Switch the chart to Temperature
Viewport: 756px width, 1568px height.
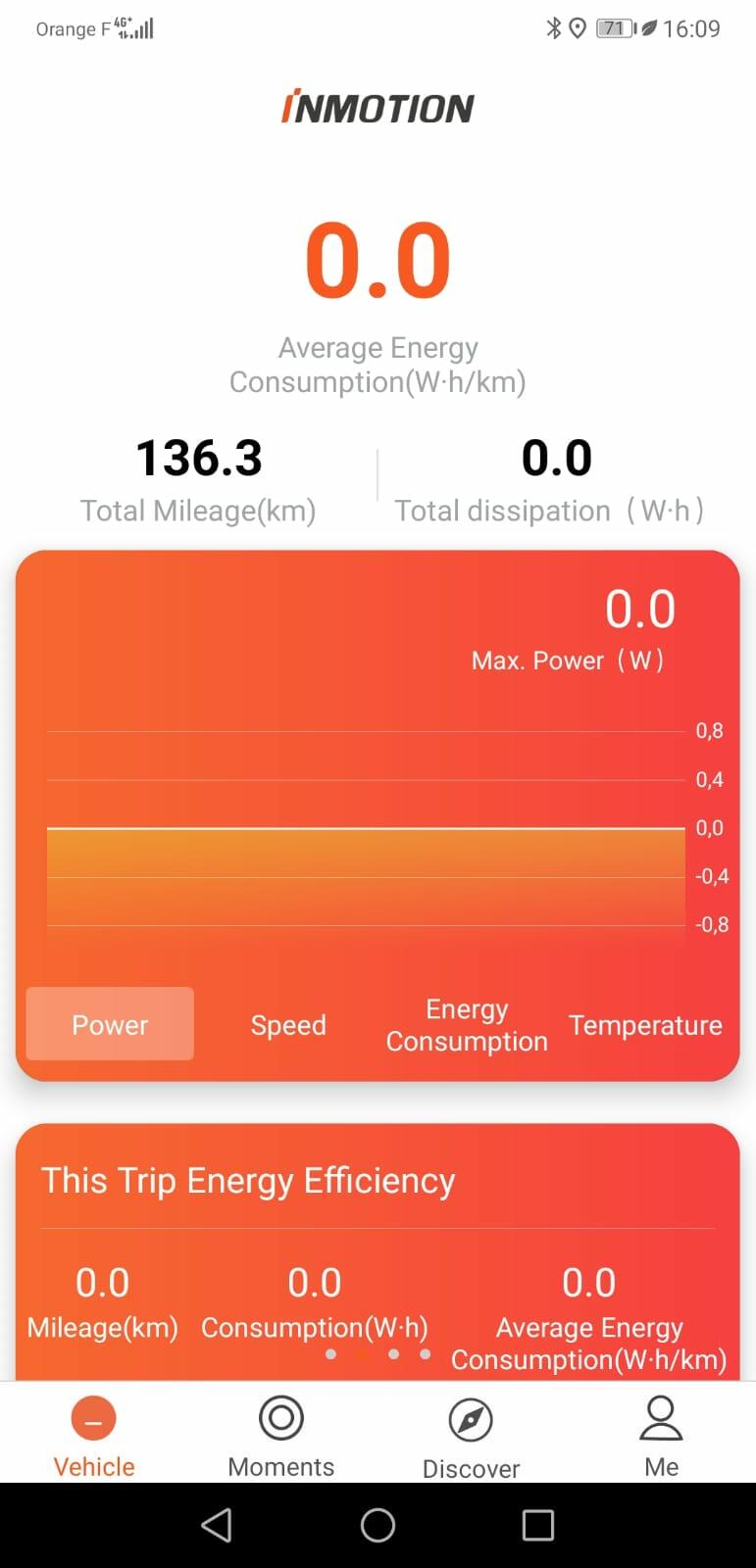(x=645, y=1025)
